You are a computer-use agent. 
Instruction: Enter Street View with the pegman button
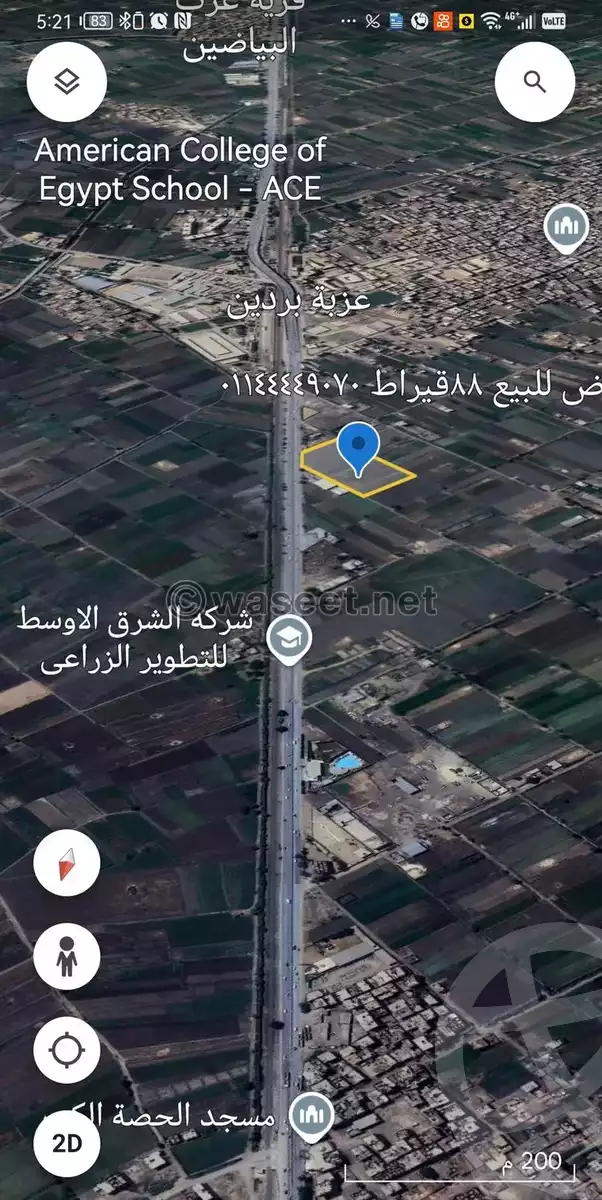coord(67,957)
